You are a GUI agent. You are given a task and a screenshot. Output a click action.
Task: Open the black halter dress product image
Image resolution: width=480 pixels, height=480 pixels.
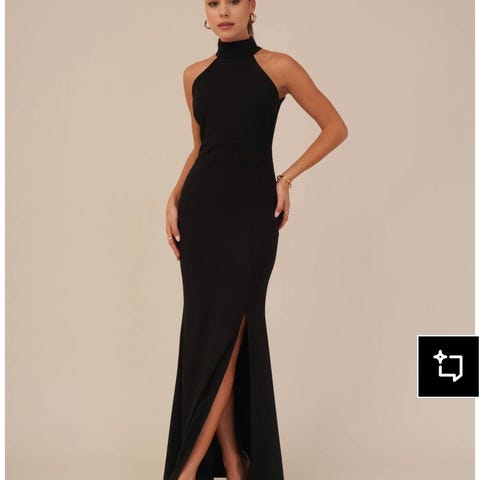click(x=240, y=240)
